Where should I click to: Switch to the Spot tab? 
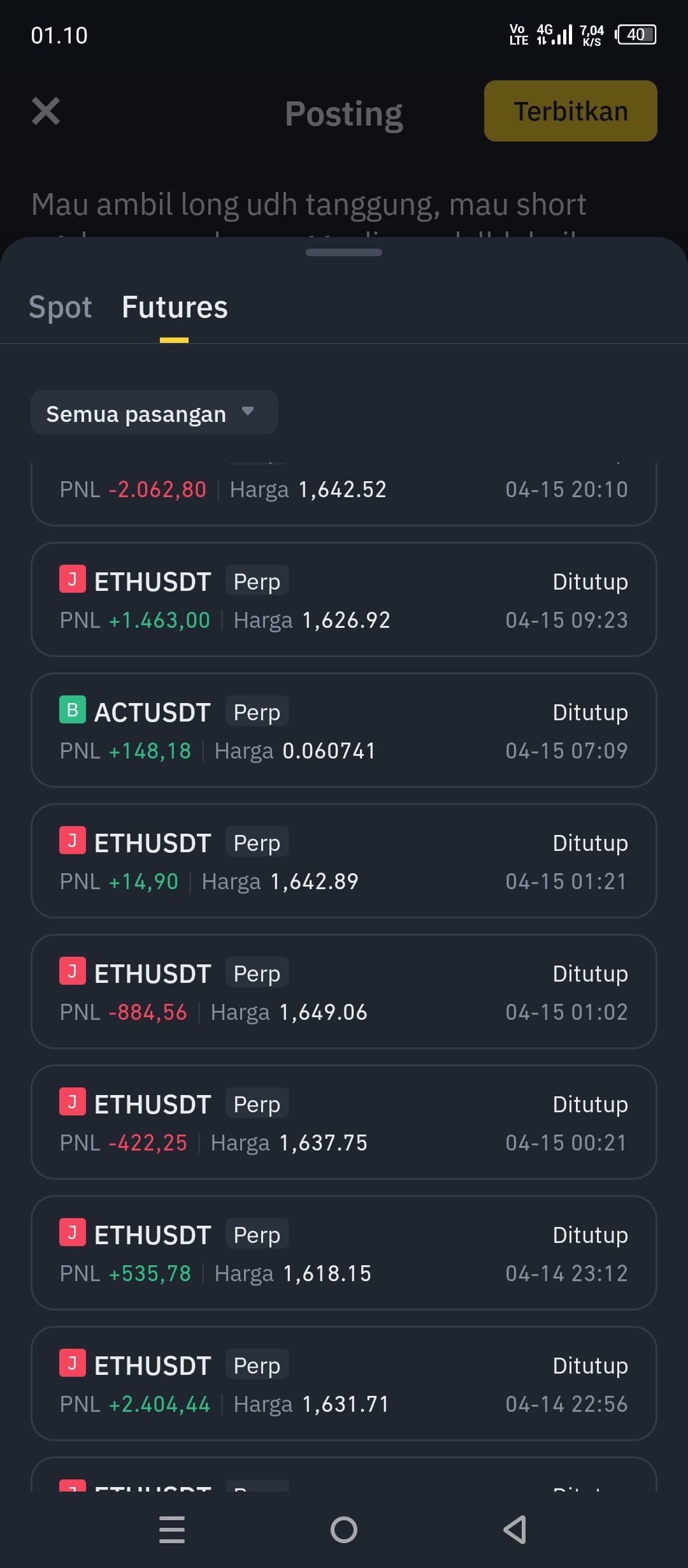(x=61, y=307)
